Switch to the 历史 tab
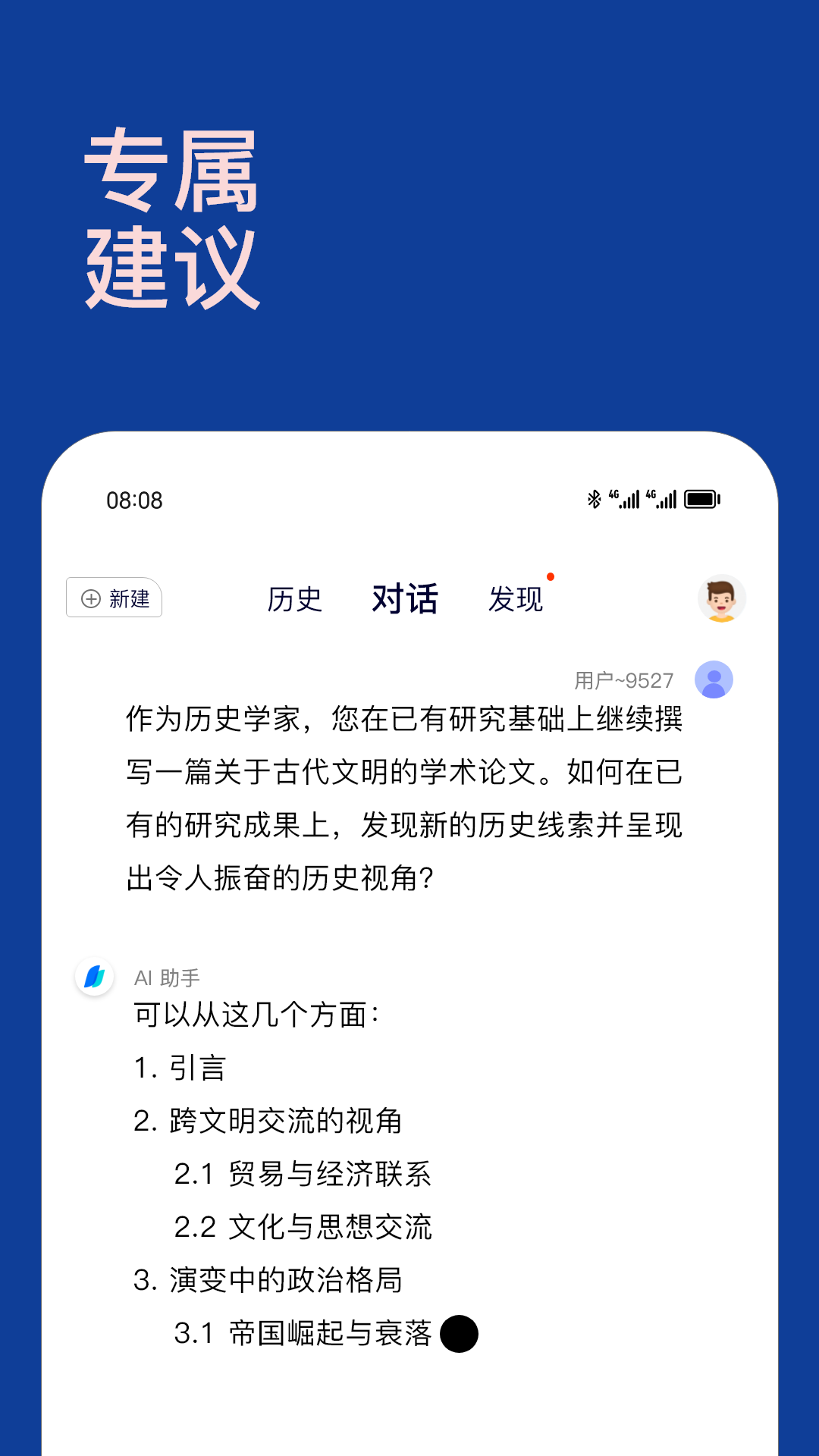Screen dimensions: 819x1456 pyautogui.click(x=295, y=599)
